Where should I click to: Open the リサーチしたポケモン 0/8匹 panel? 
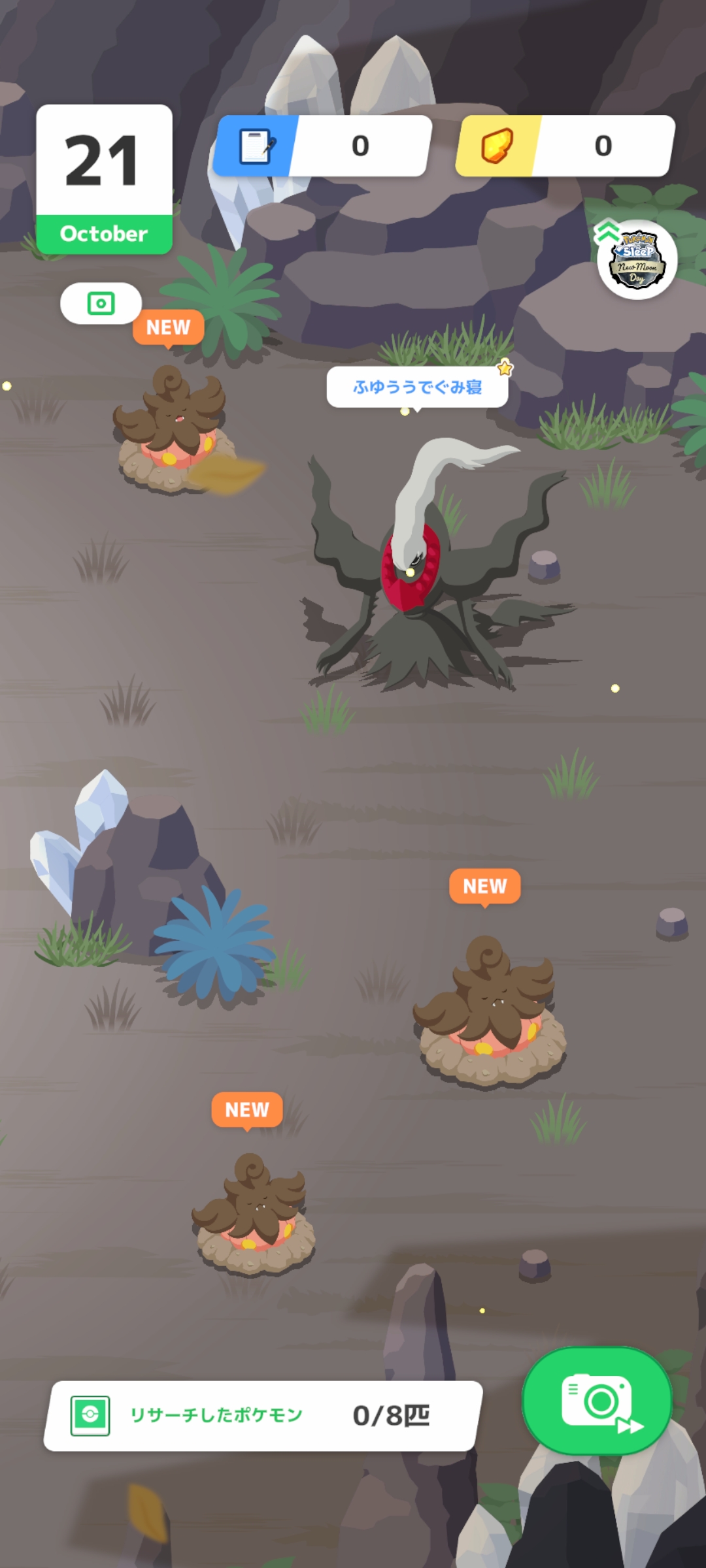tap(261, 1415)
